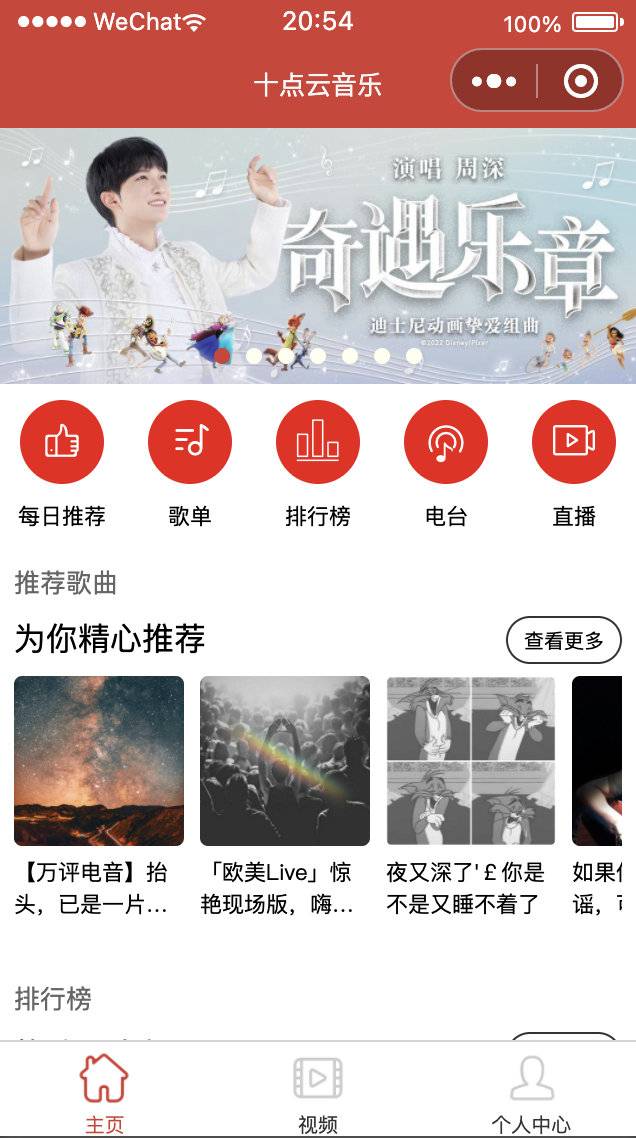Open the 夜又深了 playlist card

click(x=470, y=795)
